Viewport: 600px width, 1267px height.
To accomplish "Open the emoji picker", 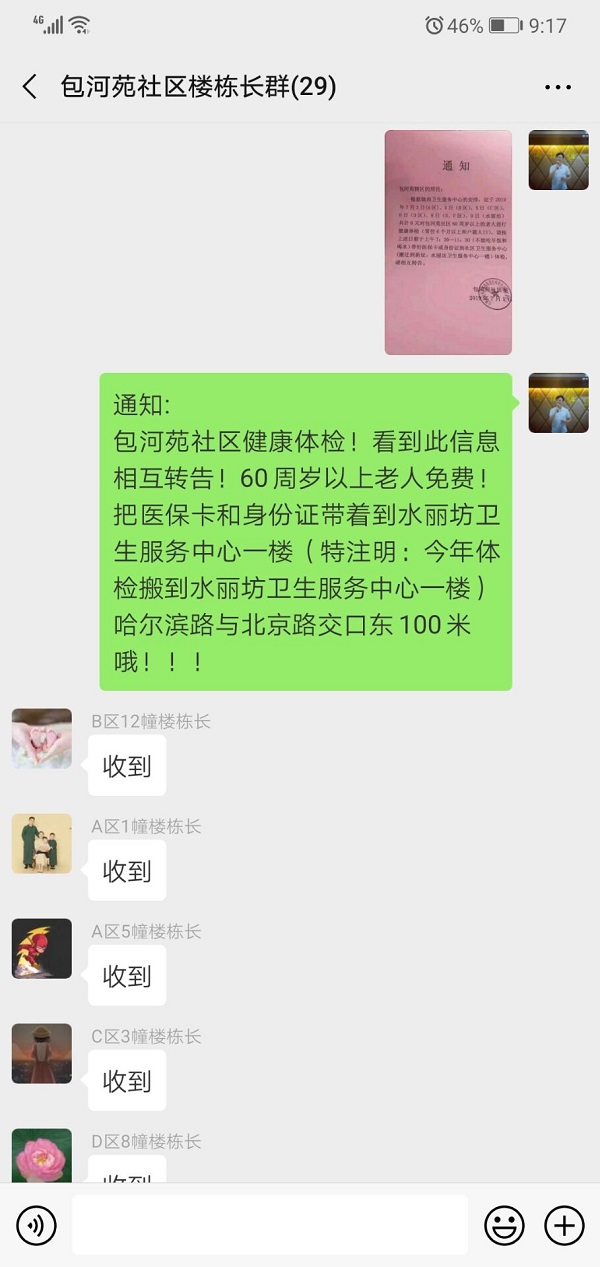I will 505,1225.
